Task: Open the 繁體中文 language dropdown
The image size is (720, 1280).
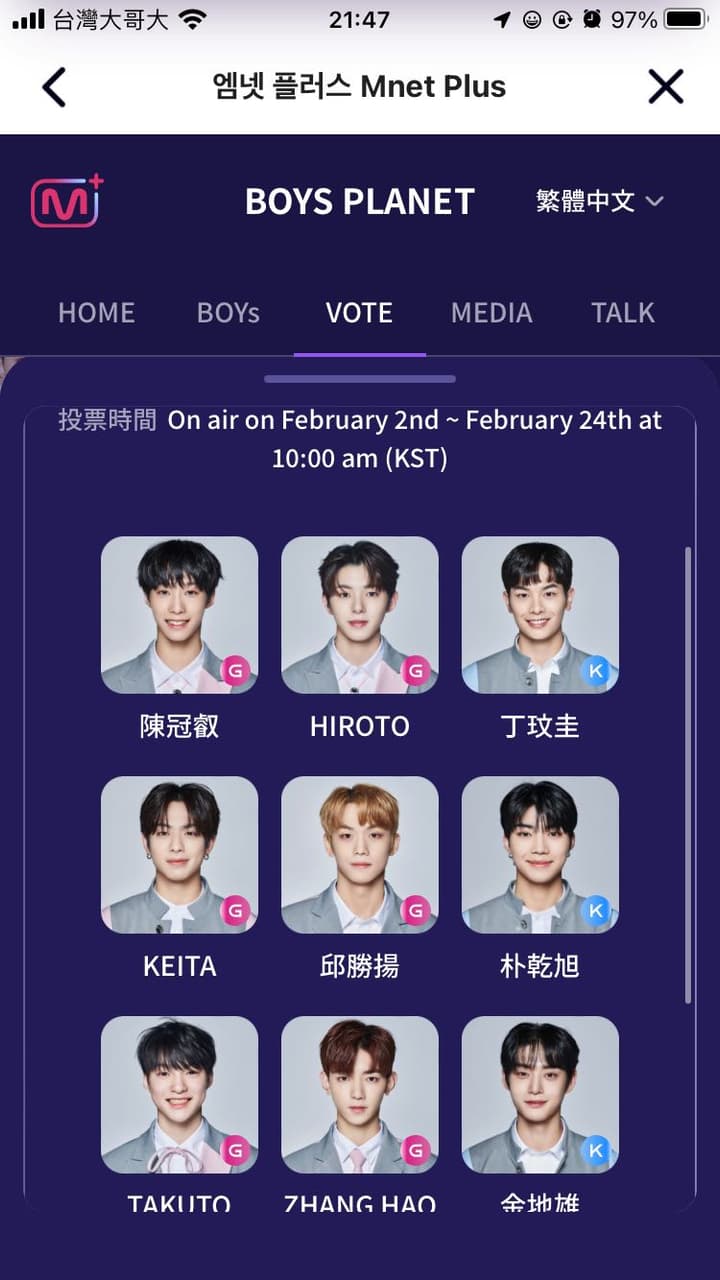Action: point(600,201)
